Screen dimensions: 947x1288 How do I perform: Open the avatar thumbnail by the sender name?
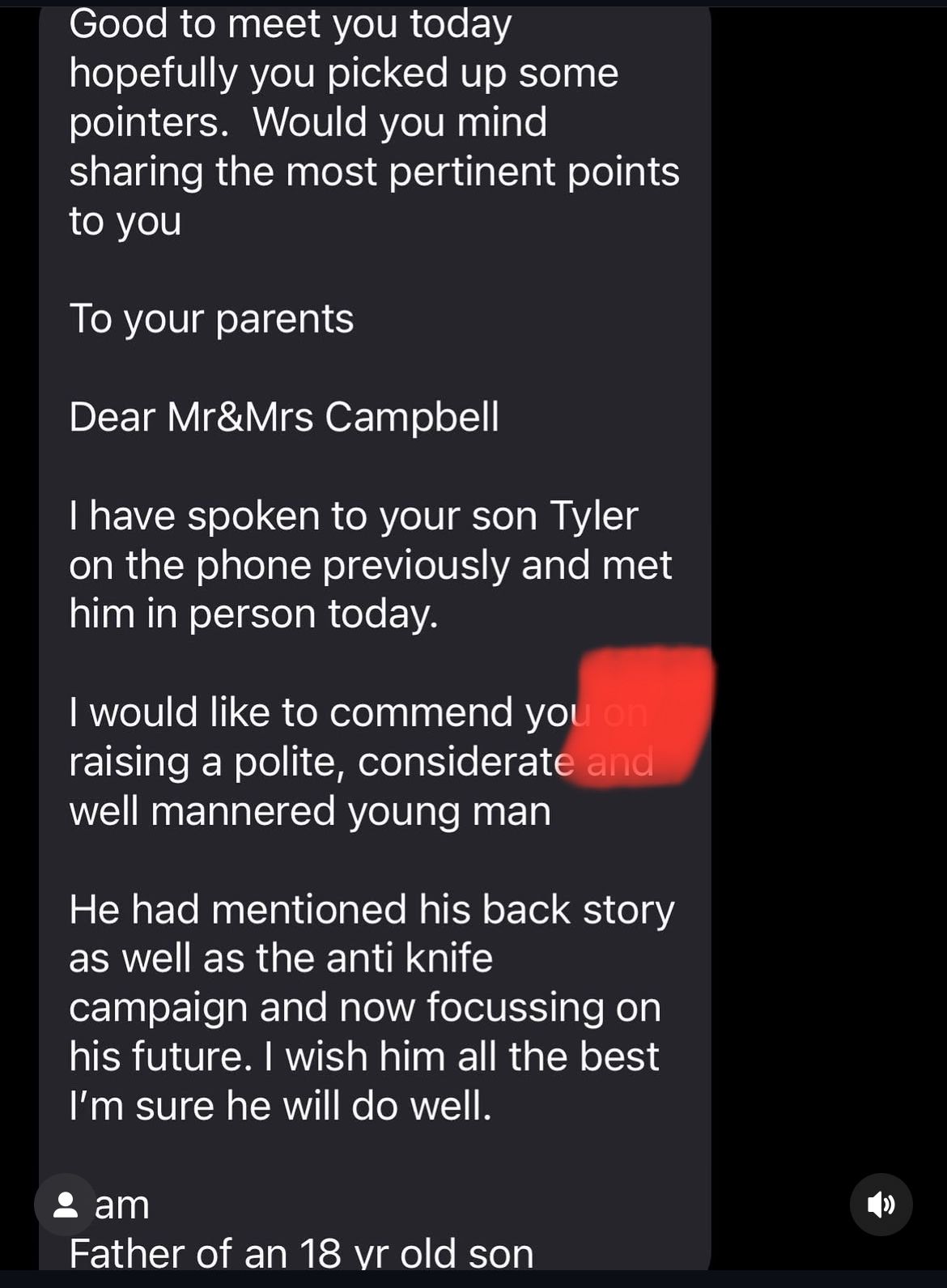click(66, 1206)
